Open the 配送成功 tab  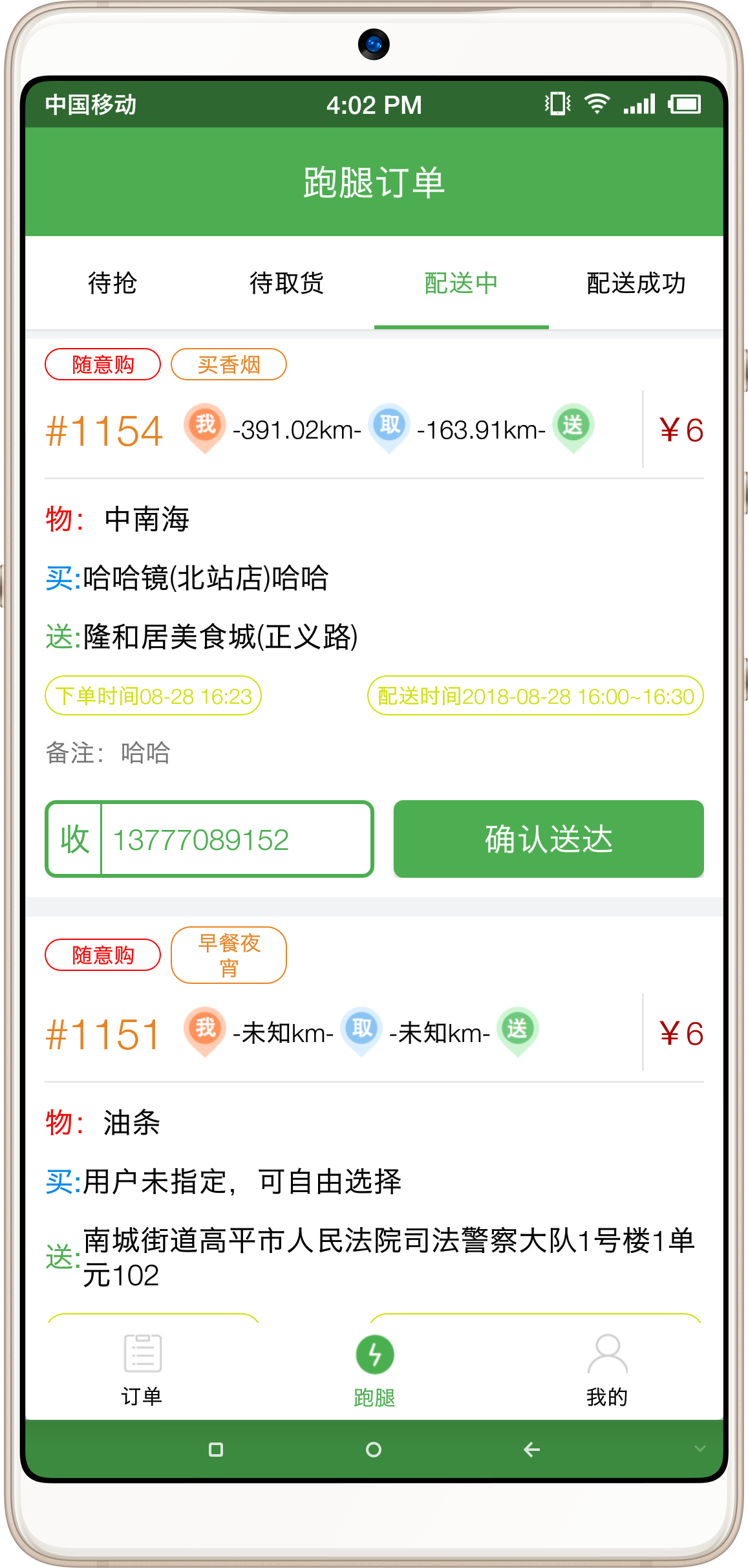pyautogui.click(x=636, y=283)
